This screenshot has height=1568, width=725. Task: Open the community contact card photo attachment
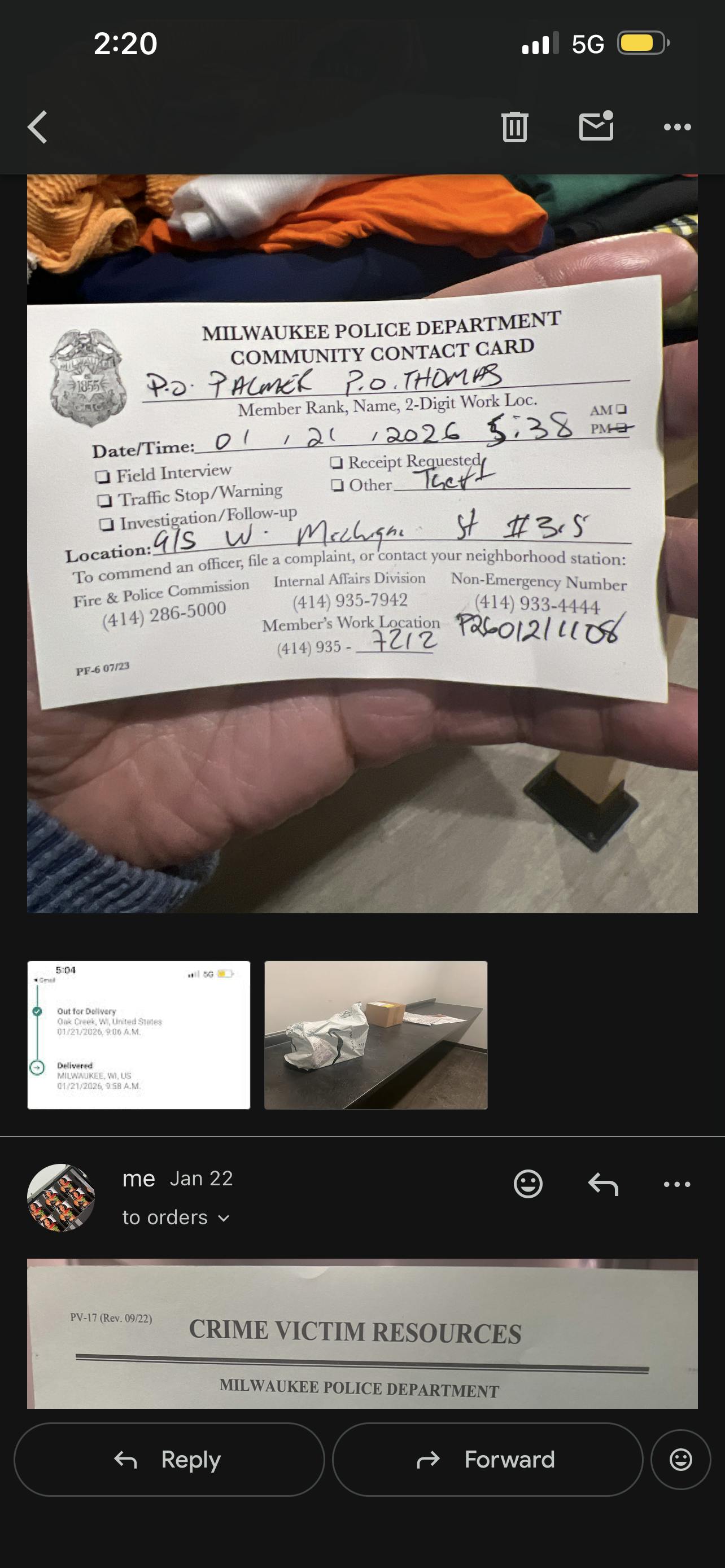tap(362, 544)
